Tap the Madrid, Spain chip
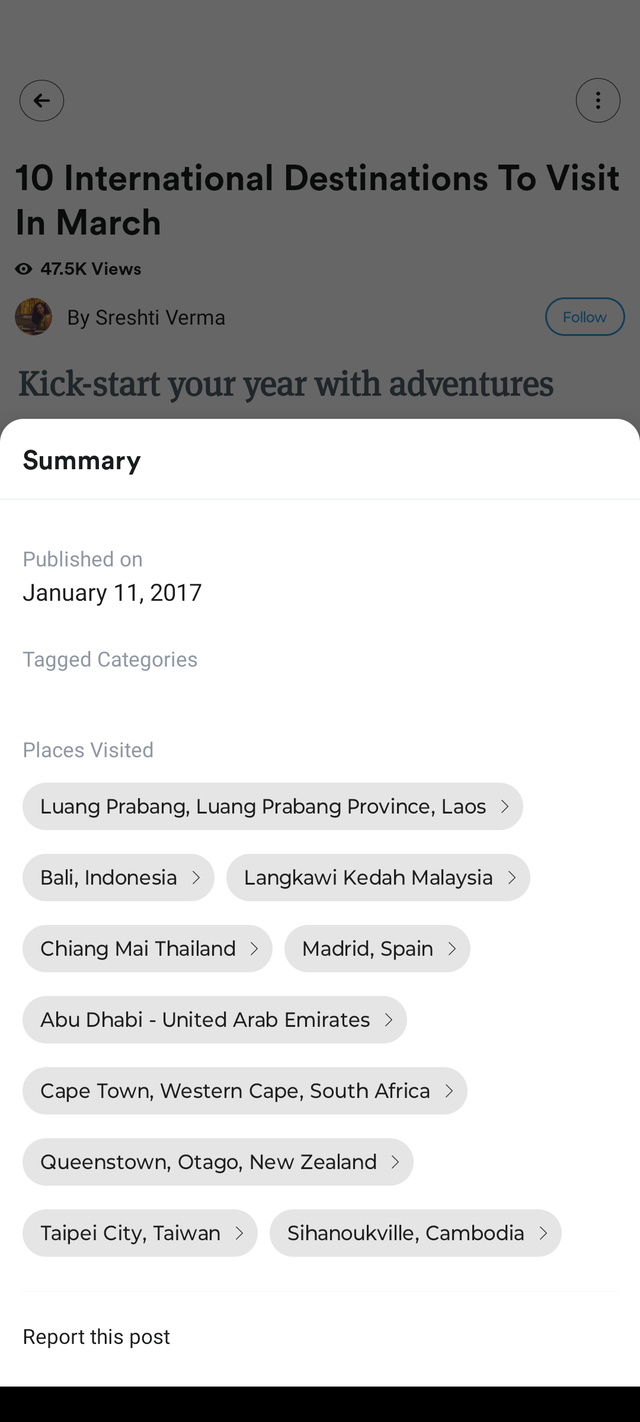 point(376,948)
